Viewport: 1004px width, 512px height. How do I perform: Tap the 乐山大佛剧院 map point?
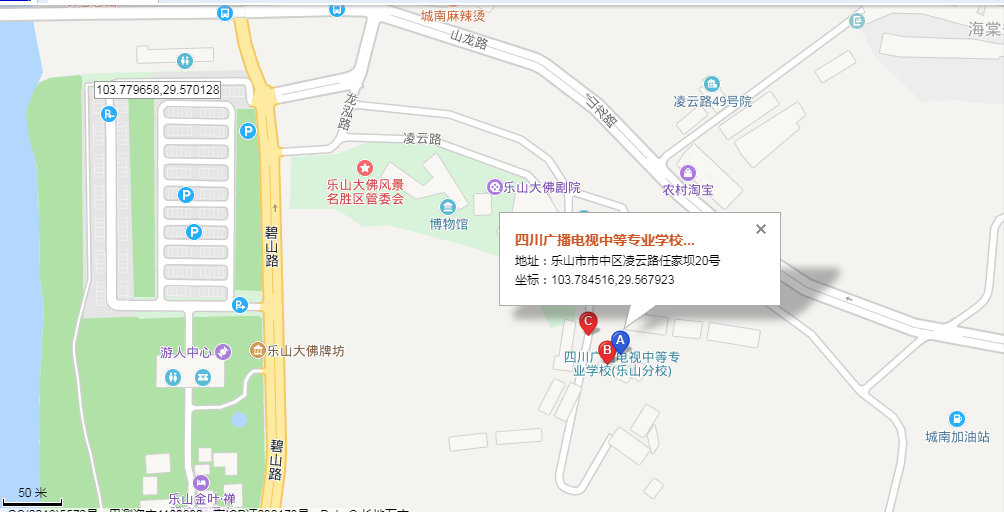494,187
